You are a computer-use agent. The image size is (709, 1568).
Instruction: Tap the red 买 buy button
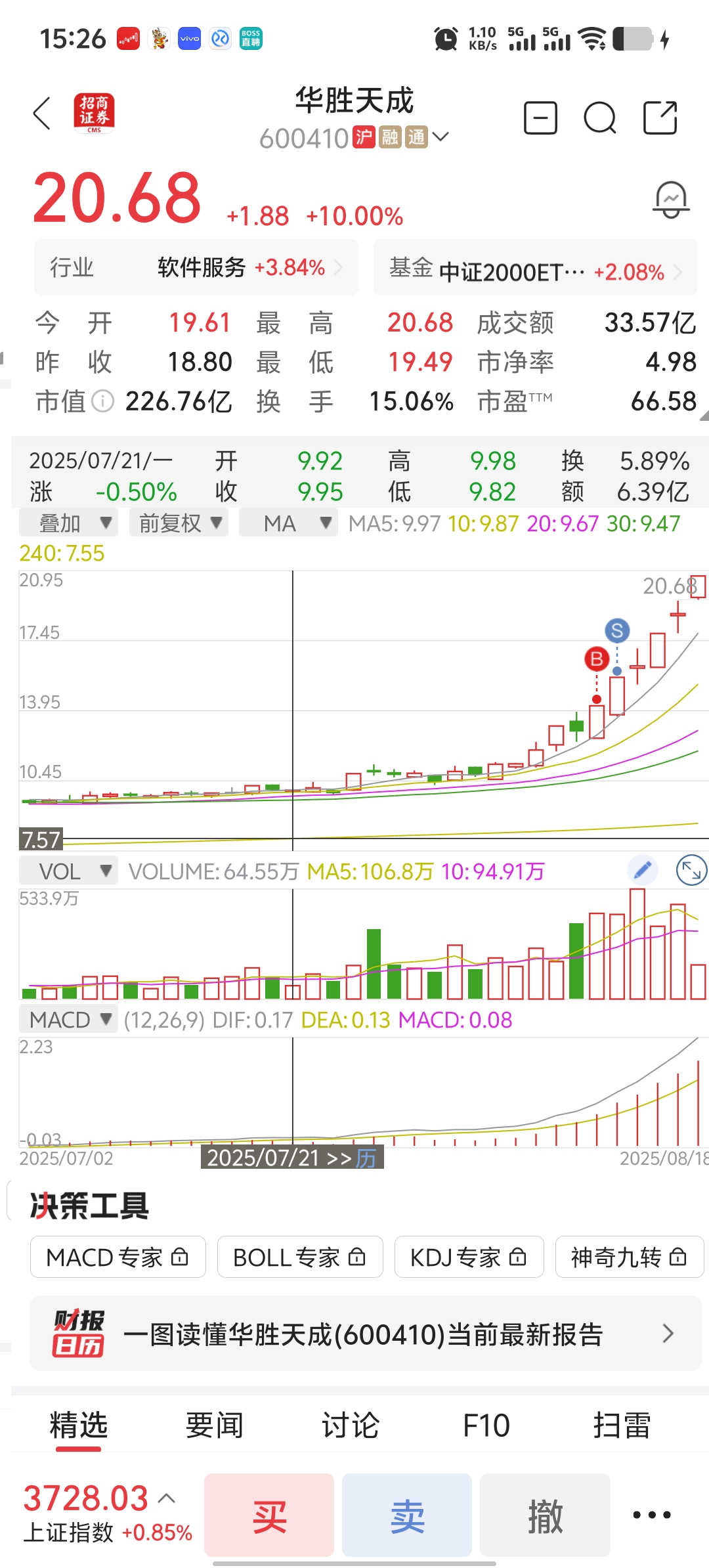(269, 1515)
